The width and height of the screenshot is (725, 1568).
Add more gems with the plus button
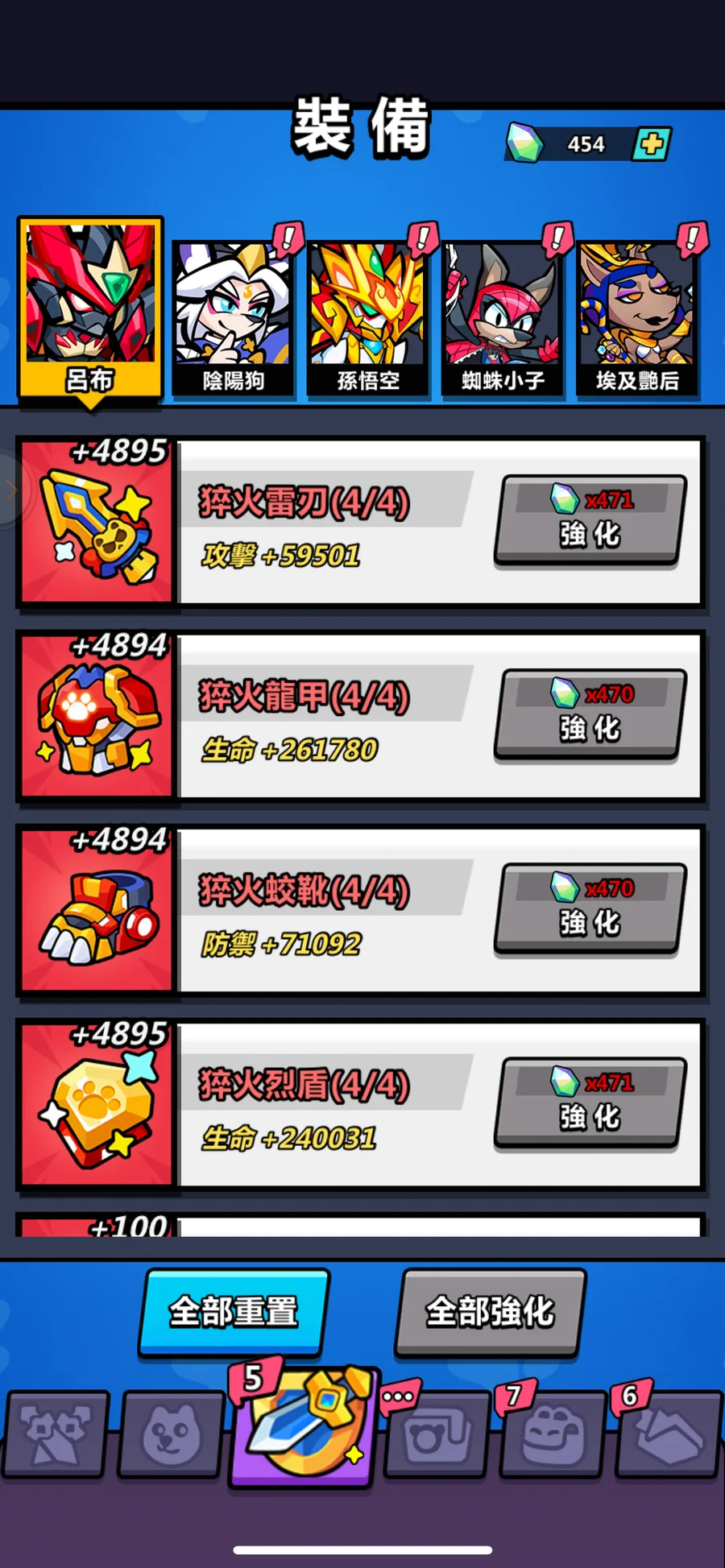tap(651, 144)
